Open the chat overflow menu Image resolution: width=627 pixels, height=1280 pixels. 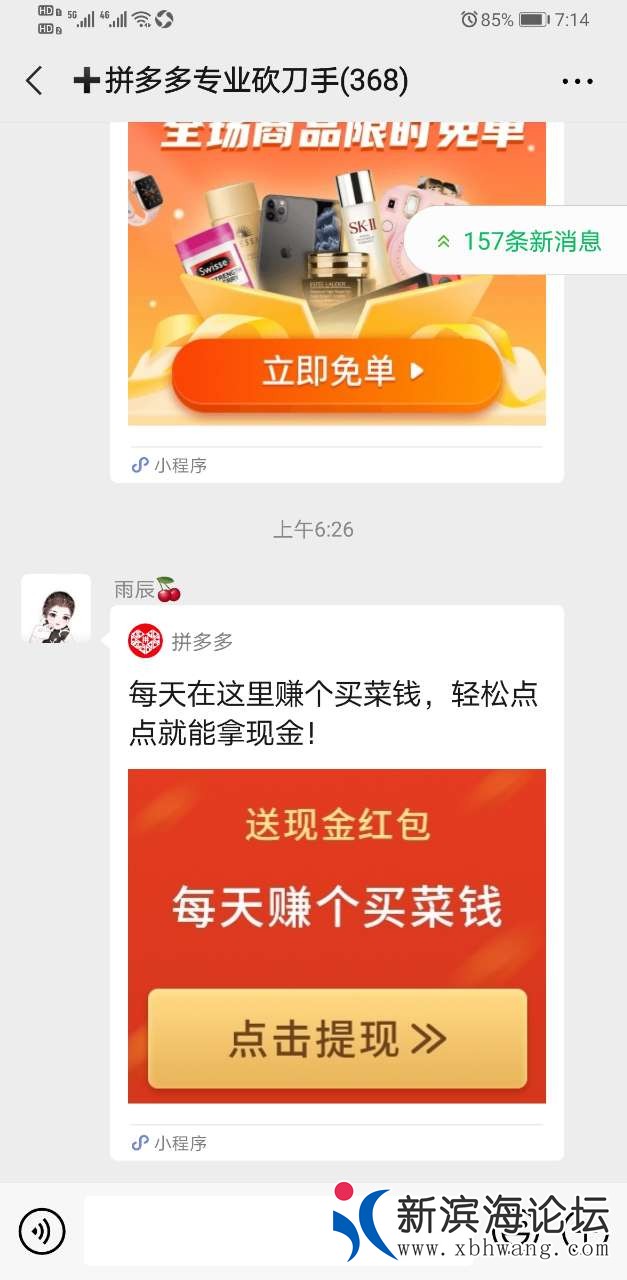click(x=578, y=82)
